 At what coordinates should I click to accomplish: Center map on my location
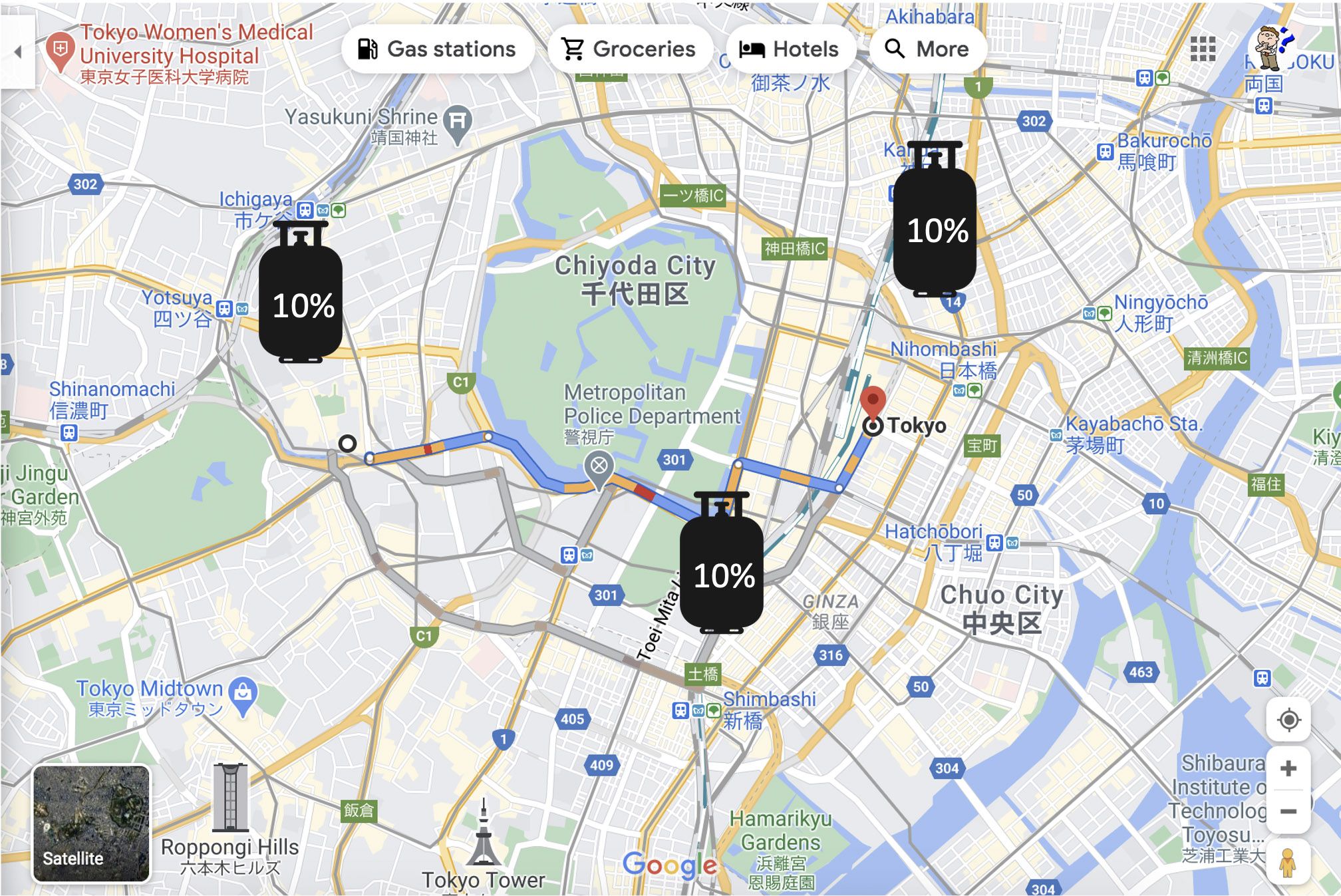coord(1288,719)
